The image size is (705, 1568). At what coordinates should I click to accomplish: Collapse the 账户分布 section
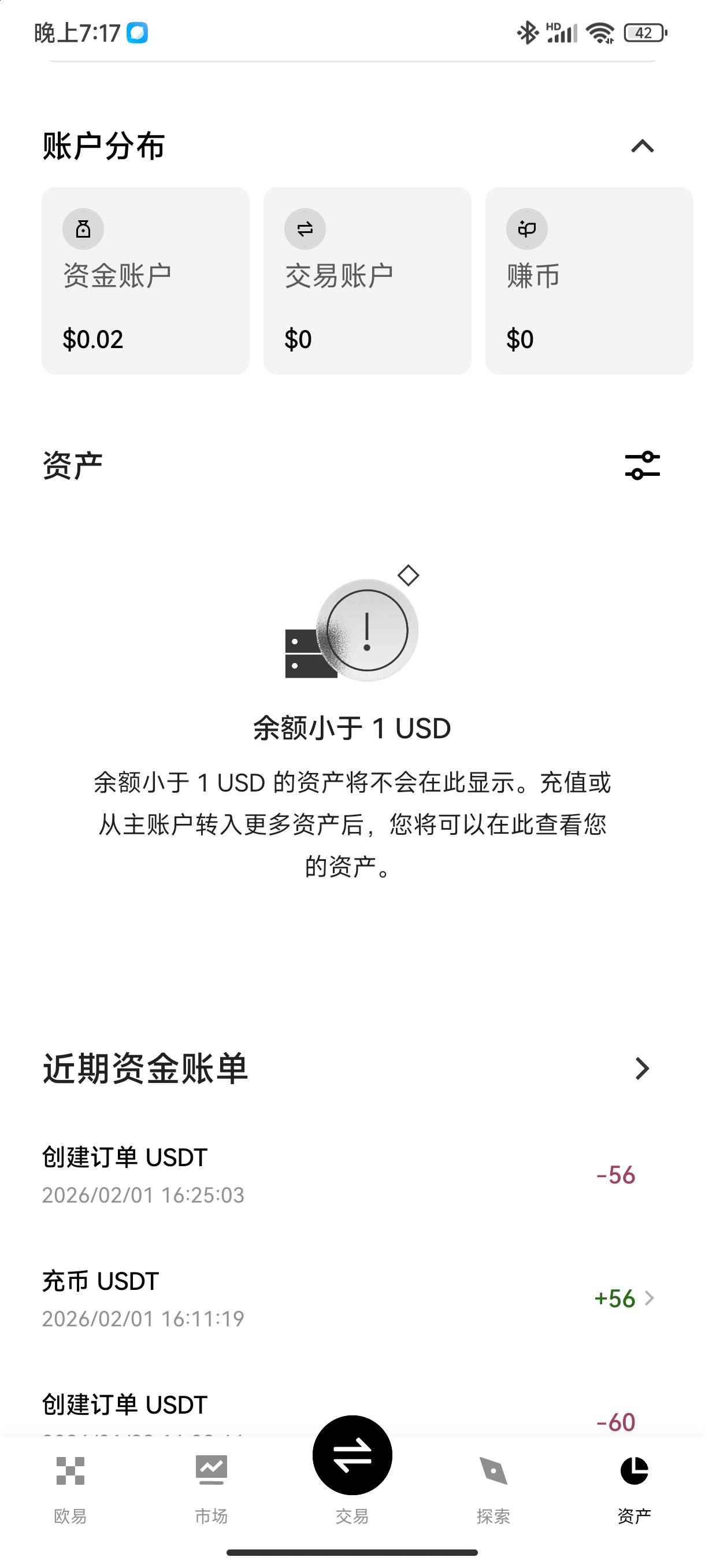[x=642, y=146]
